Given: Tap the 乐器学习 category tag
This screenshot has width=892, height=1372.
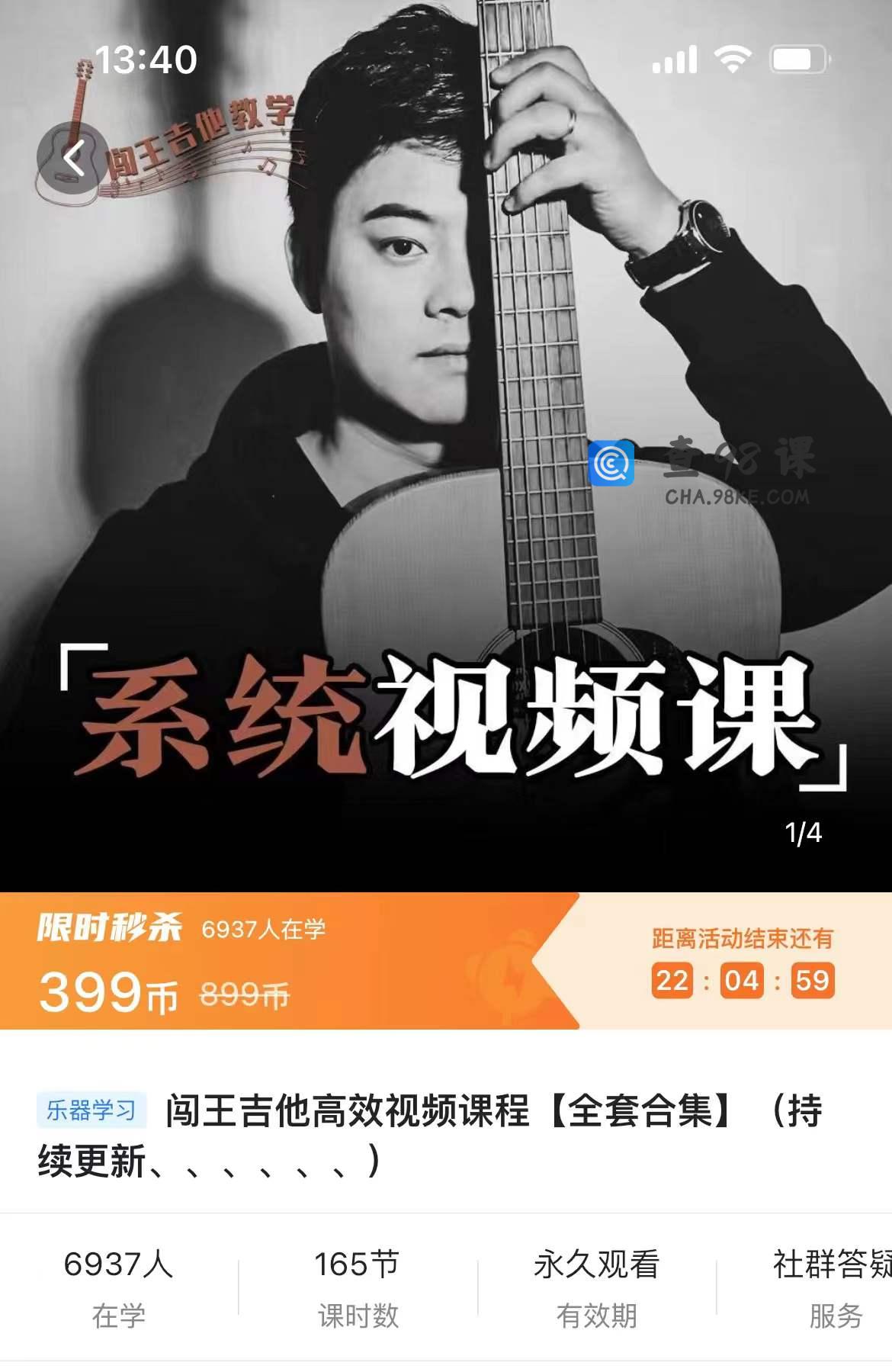Looking at the screenshot, I should coord(91,1110).
